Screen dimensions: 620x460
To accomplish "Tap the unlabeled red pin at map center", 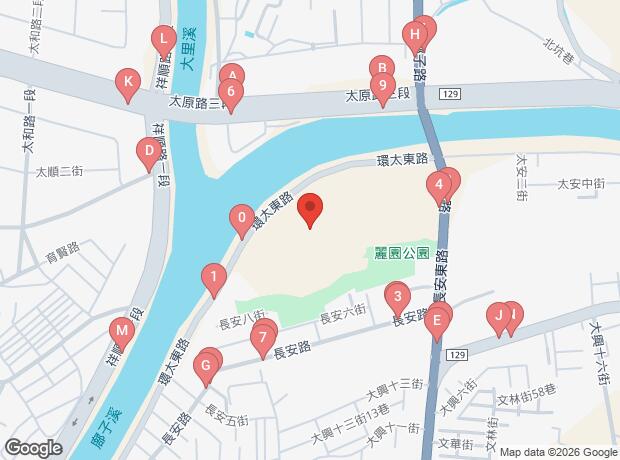I will coord(311,210).
